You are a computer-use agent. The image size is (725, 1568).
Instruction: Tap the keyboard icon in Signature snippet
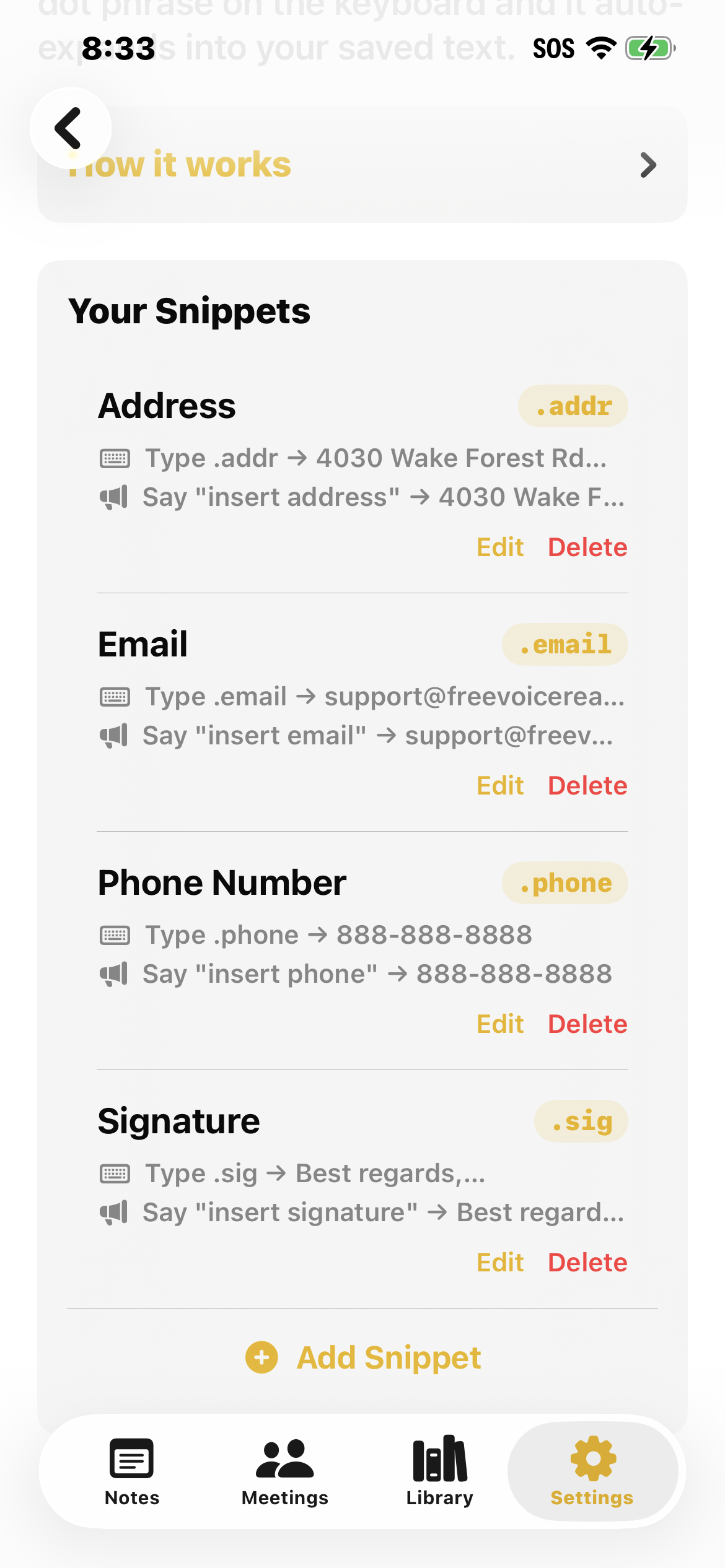point(115,1173)
